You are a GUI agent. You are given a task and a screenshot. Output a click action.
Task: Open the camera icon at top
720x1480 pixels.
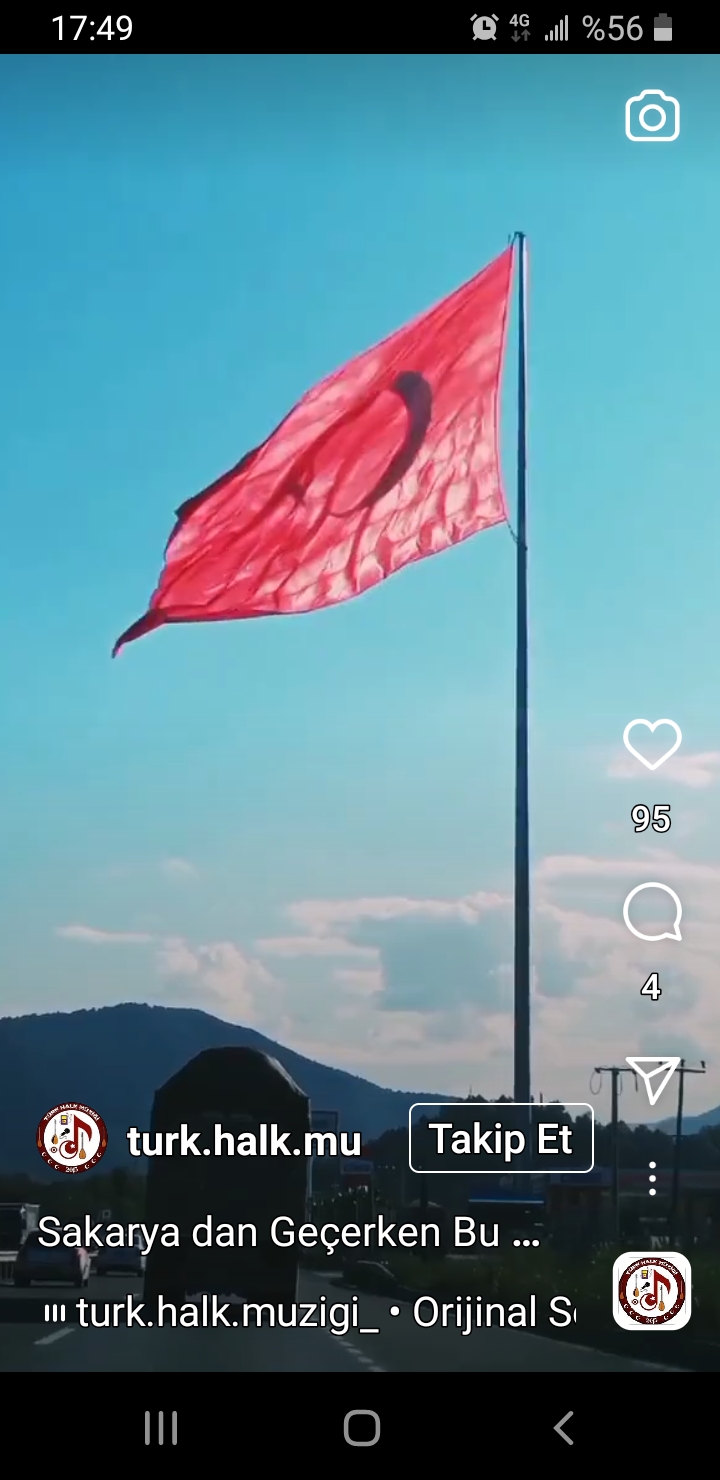point(652,117)
